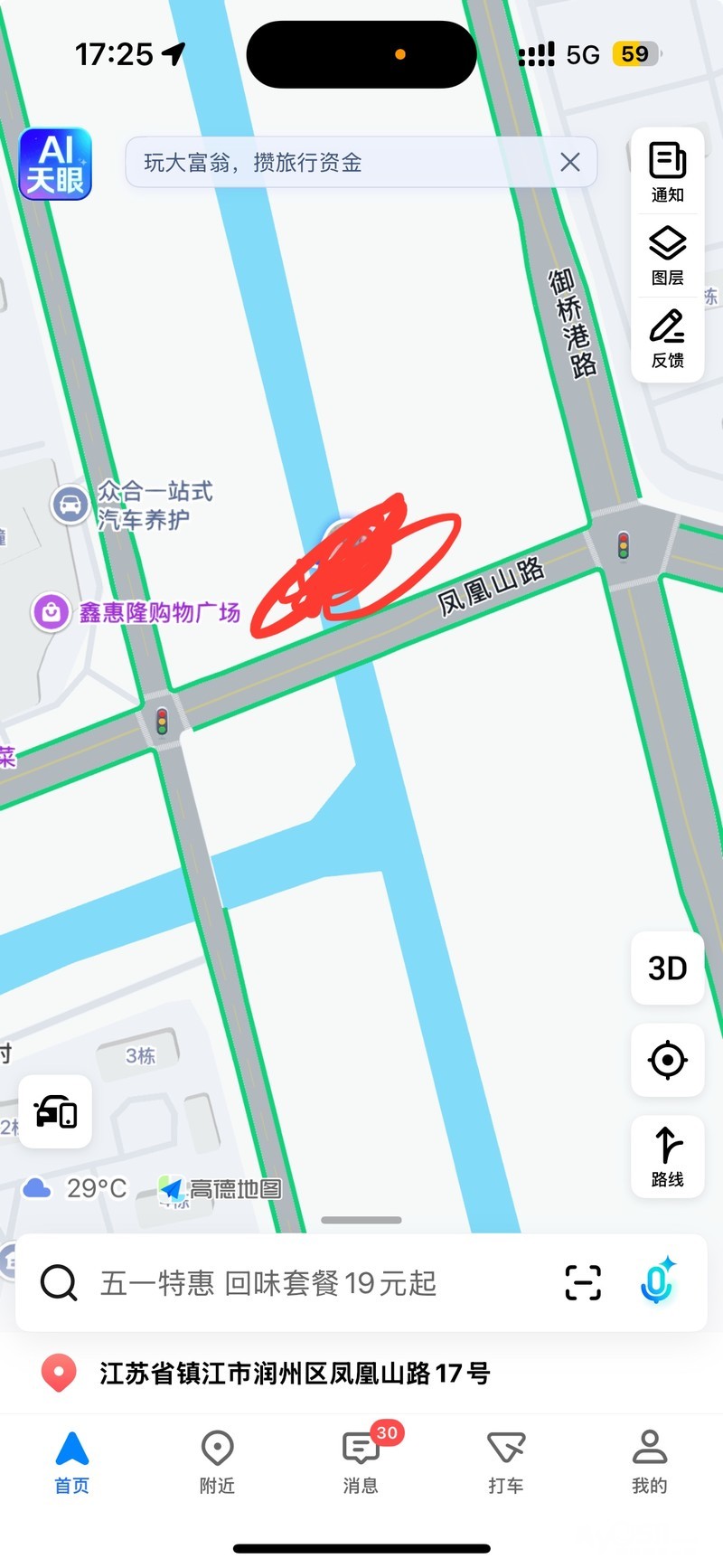Select the 鑫惠隆购物广场 map marker
Image resolution: width=723 pixels, height=1568 pixels.
tap(52, 613)
